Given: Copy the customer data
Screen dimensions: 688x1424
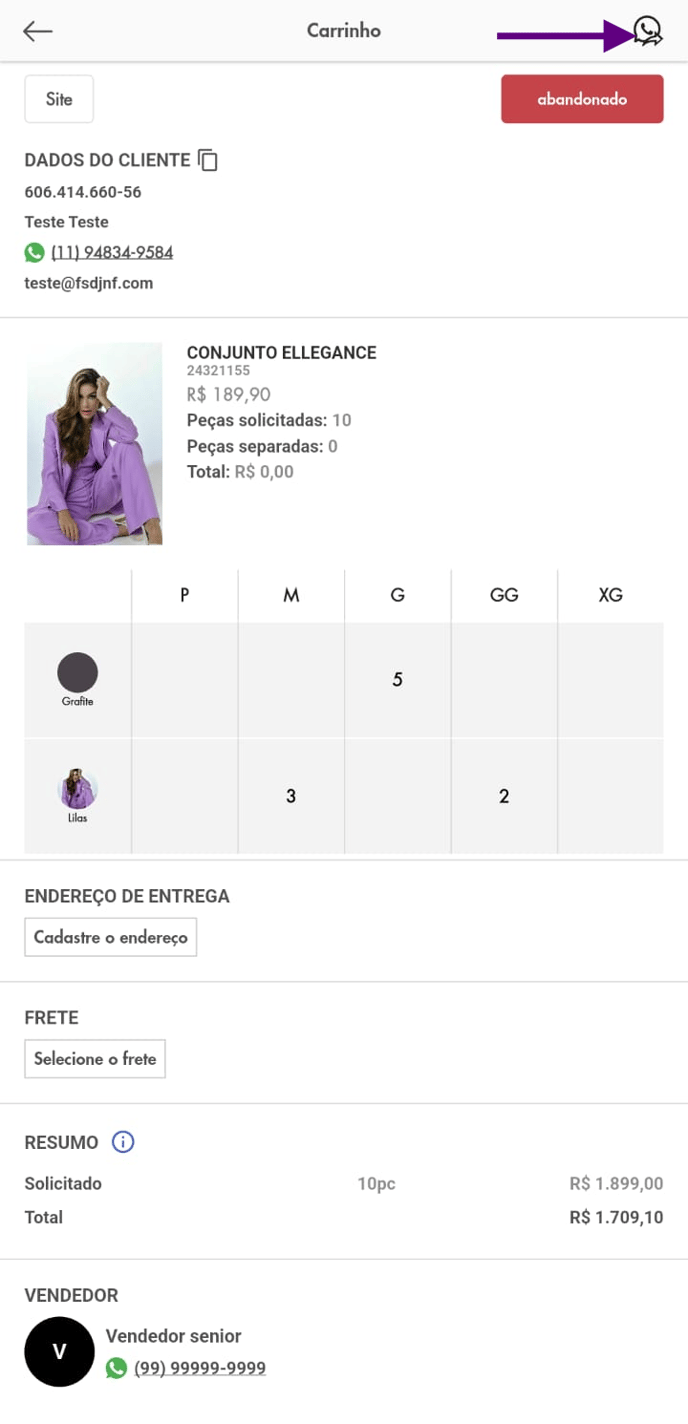Looking at the screenshot, I should click(x=208, y=160).
